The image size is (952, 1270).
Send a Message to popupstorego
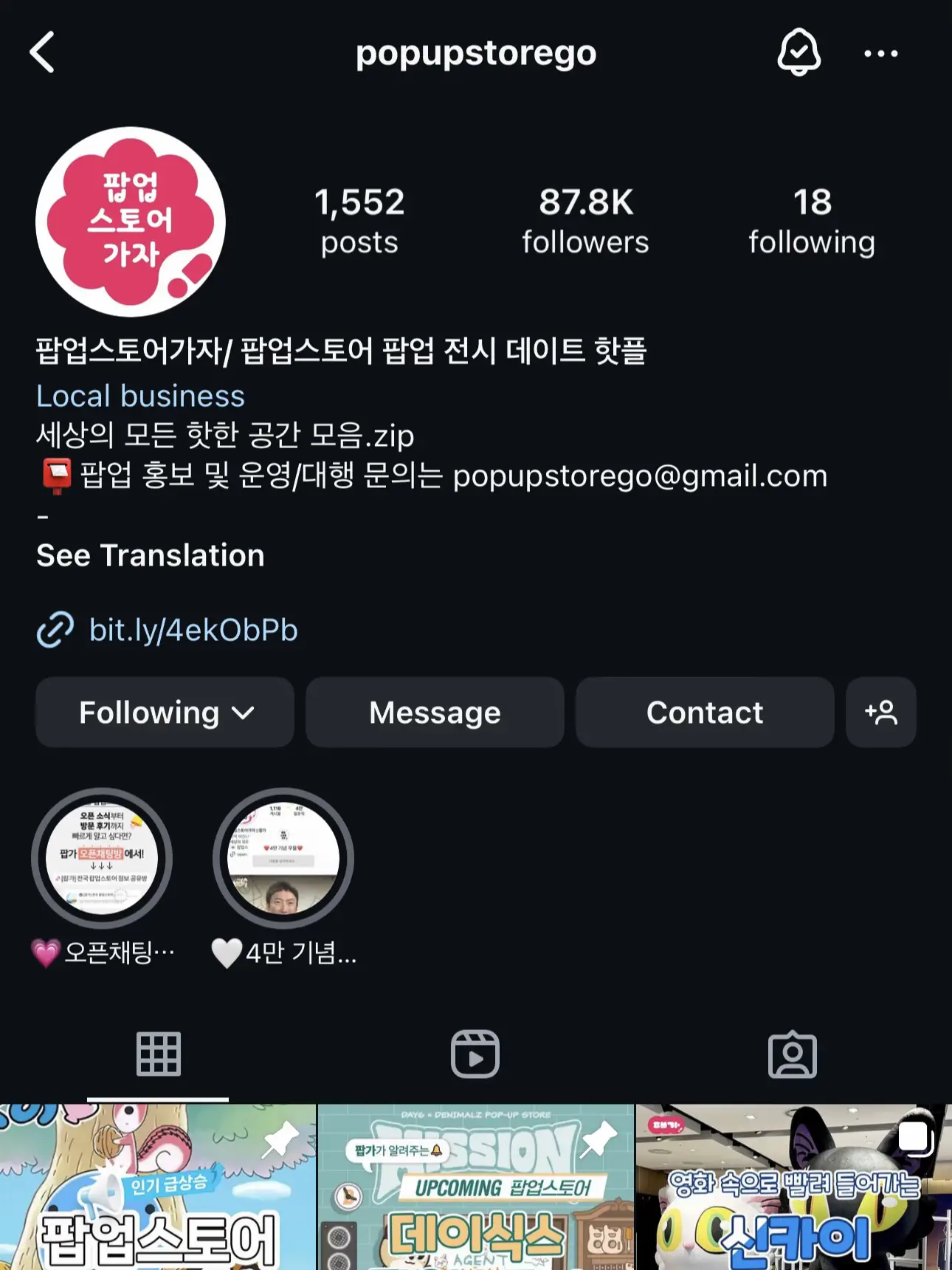(435, 713)
